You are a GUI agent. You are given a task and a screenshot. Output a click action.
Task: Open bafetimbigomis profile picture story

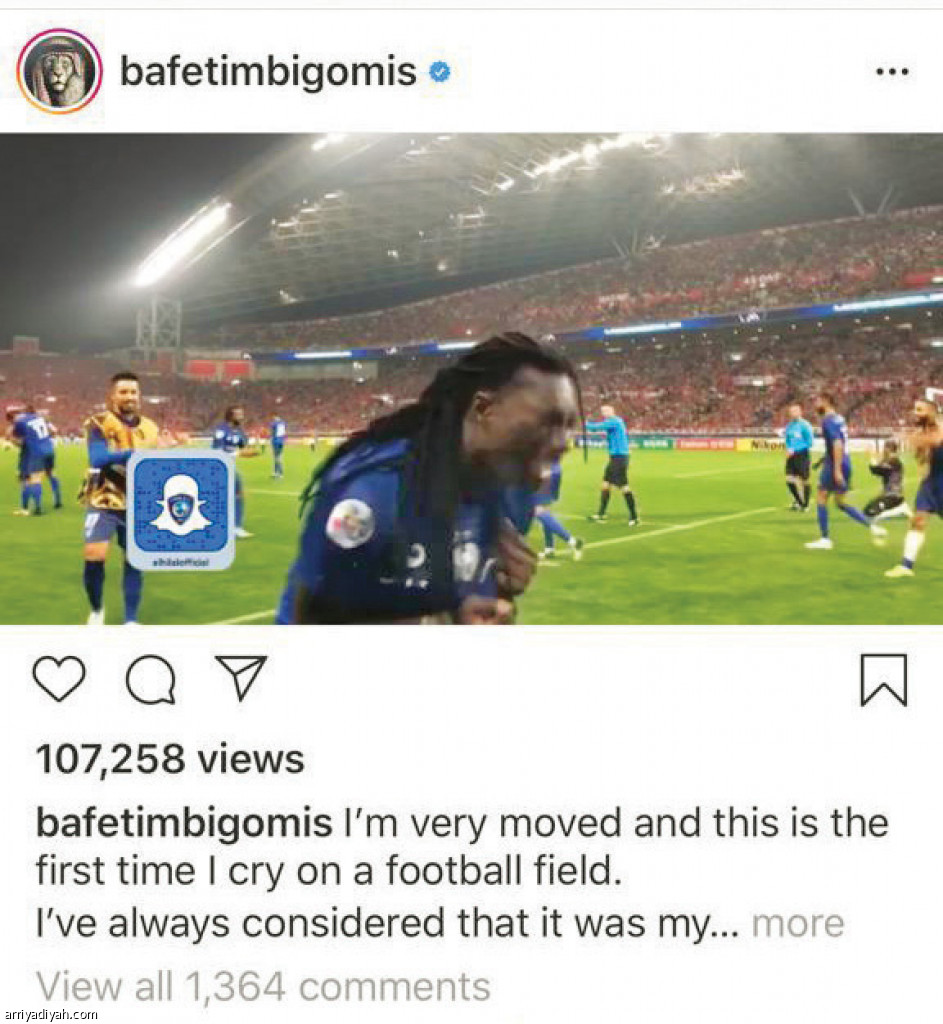click(59, 72)
